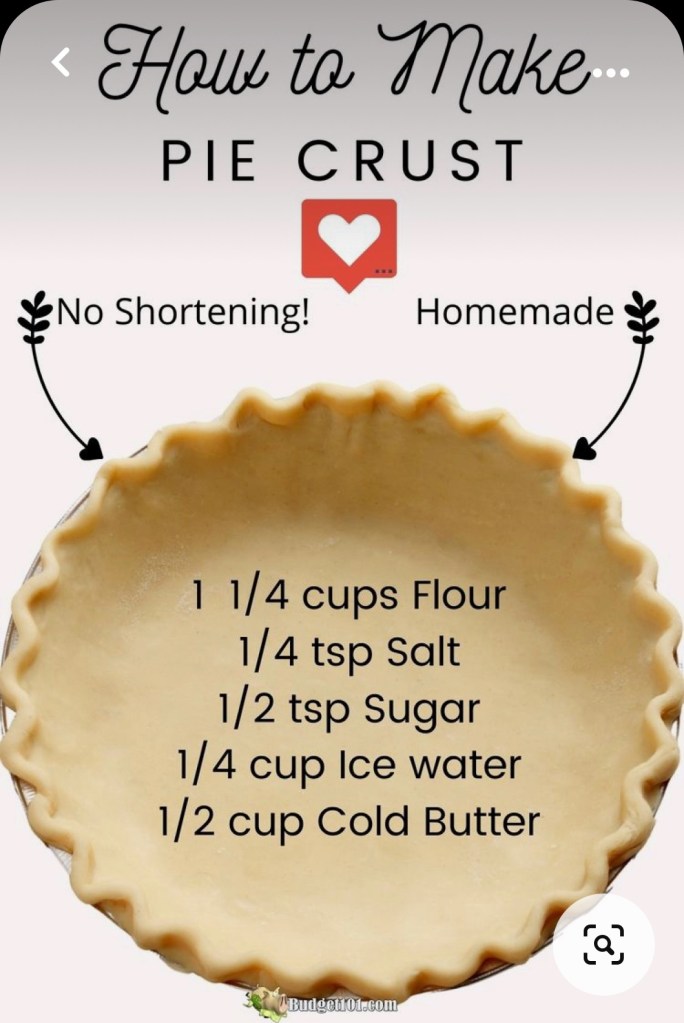The image size is (684, 1023).
Task: Start visual search with the lens button
Action: click(x=603, y=944)
